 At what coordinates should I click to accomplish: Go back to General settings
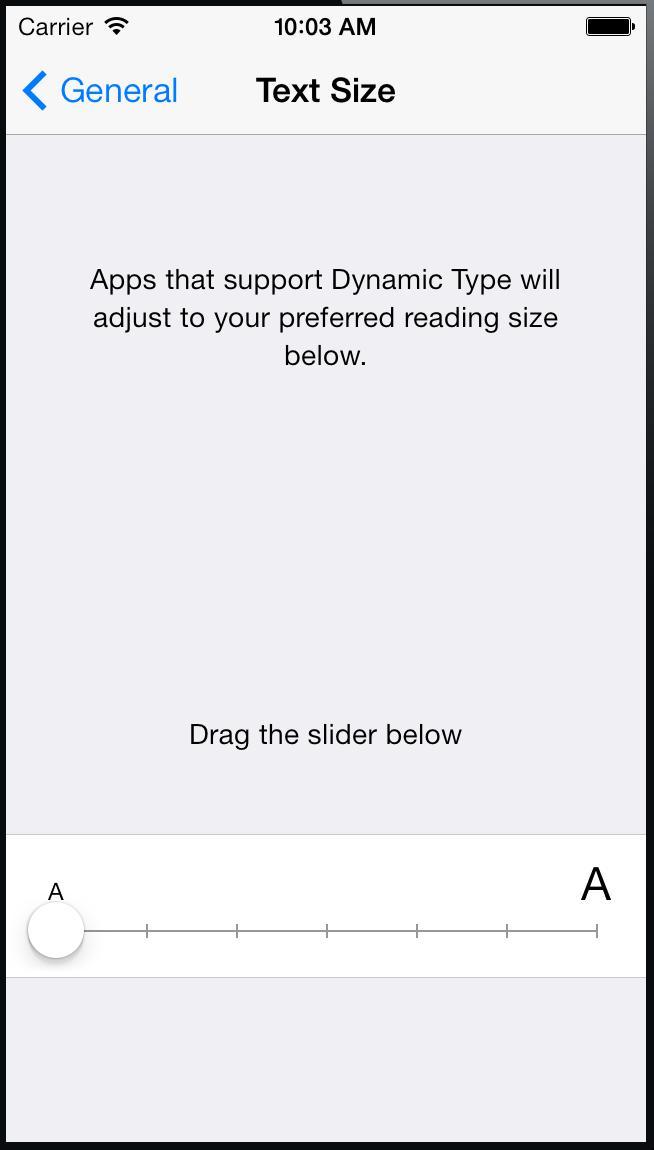(x=100, y=91)
